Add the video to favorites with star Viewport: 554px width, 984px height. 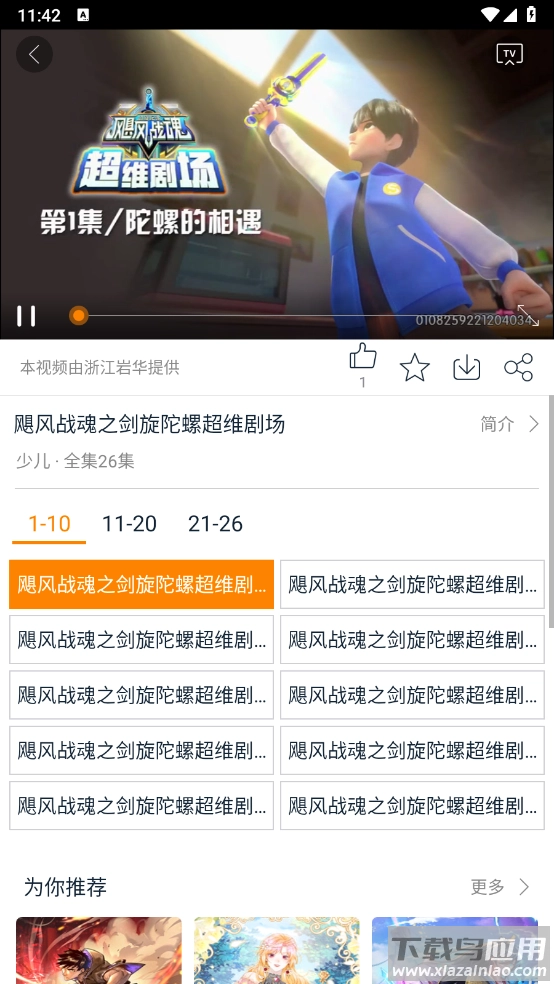(415, 368)
